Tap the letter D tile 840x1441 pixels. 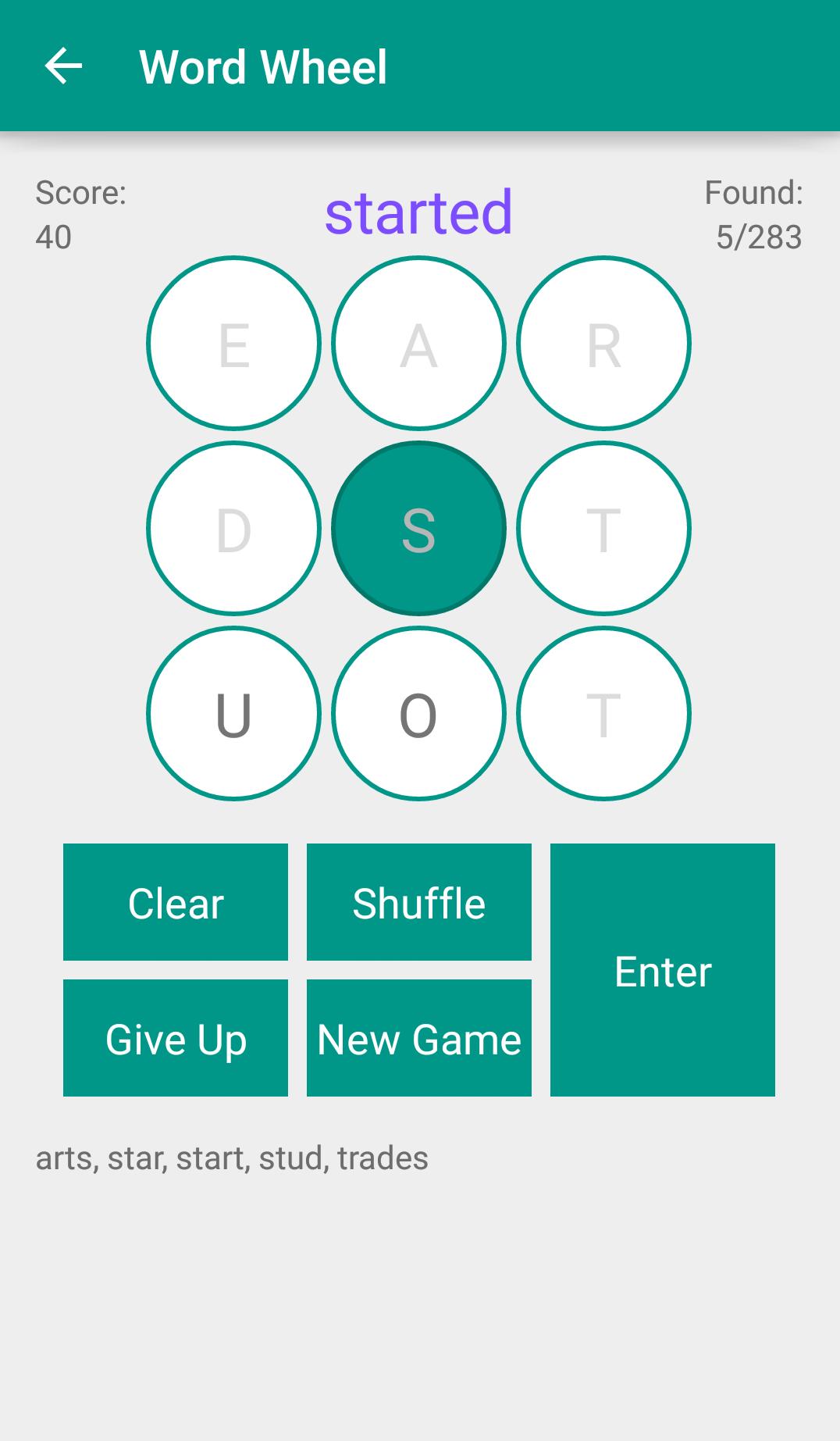click(x=233, y=529)
